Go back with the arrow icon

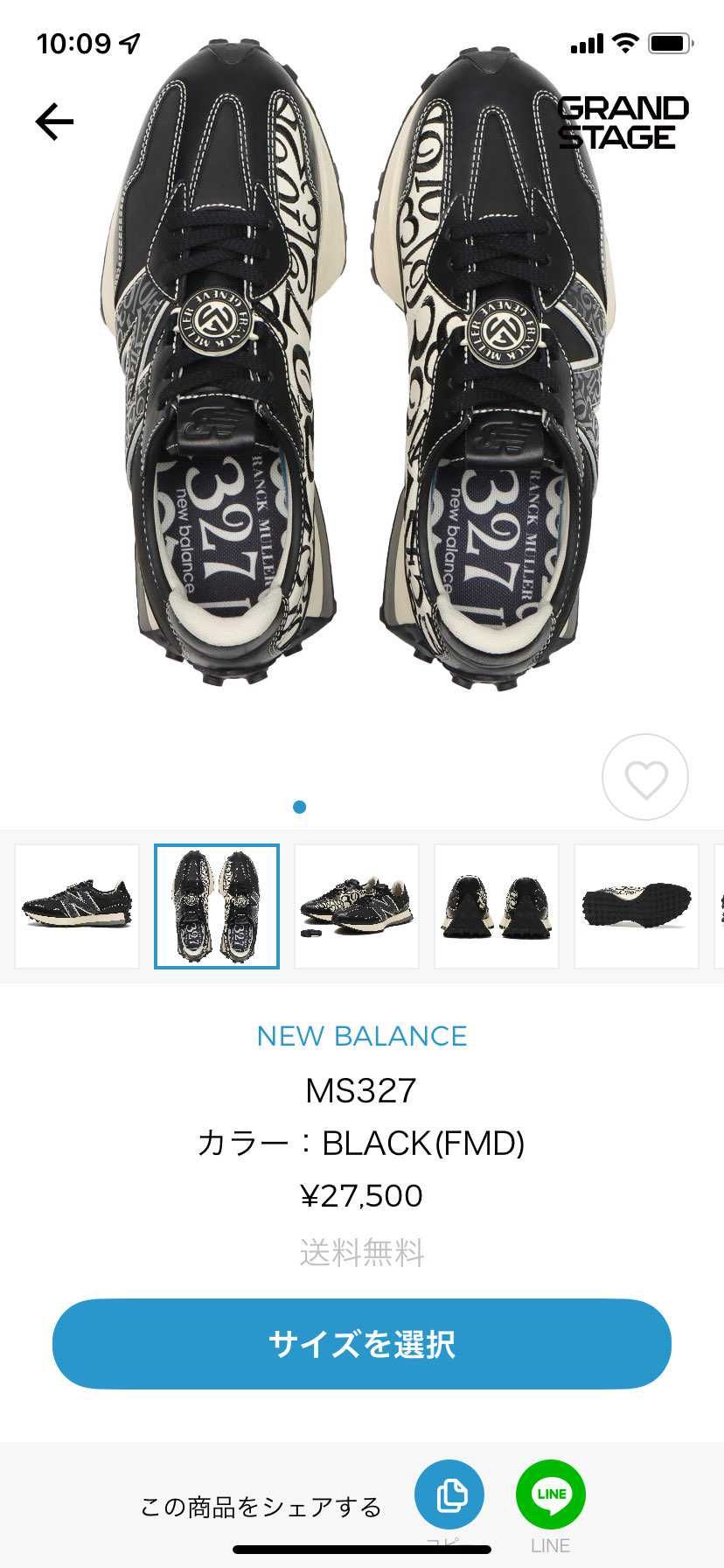54,122
